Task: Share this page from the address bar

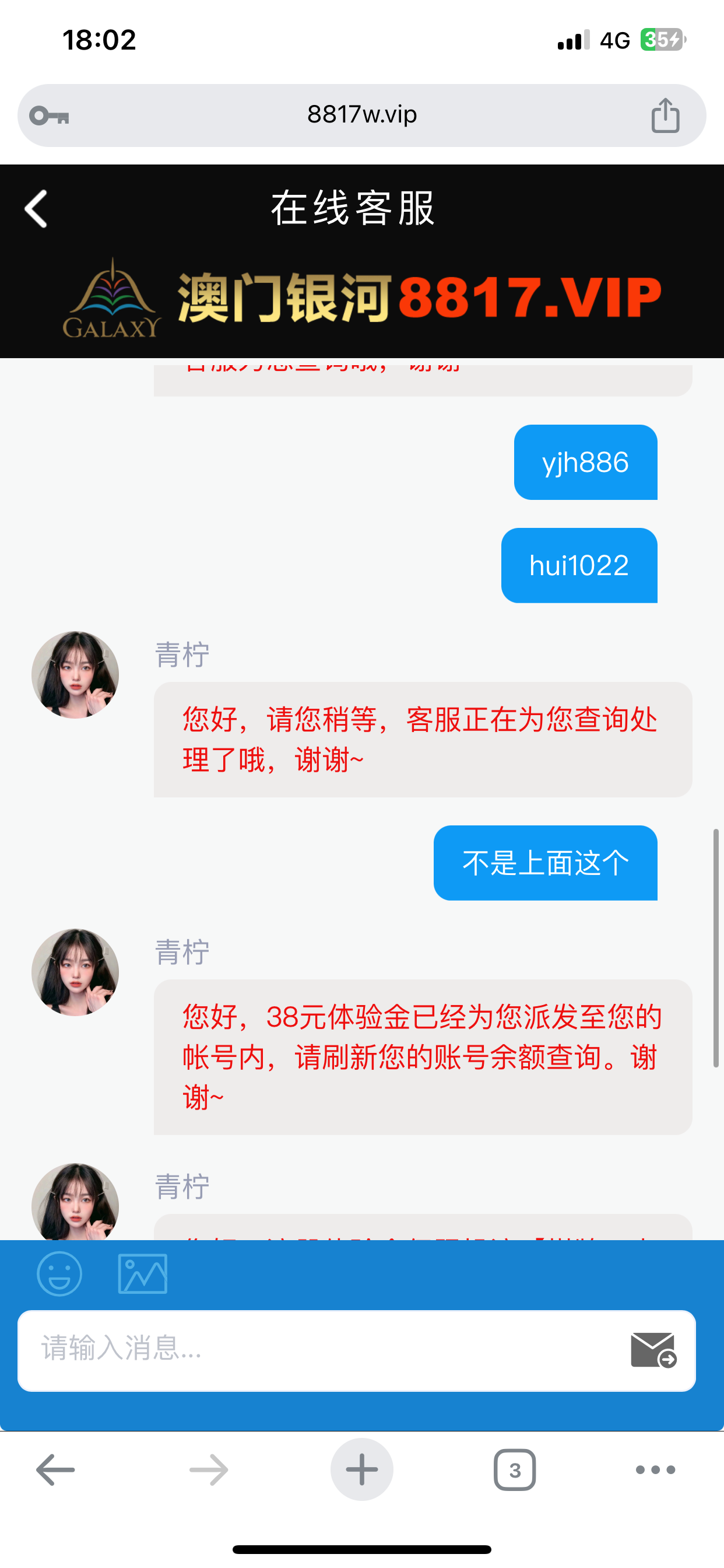Action: click(665, 116)
